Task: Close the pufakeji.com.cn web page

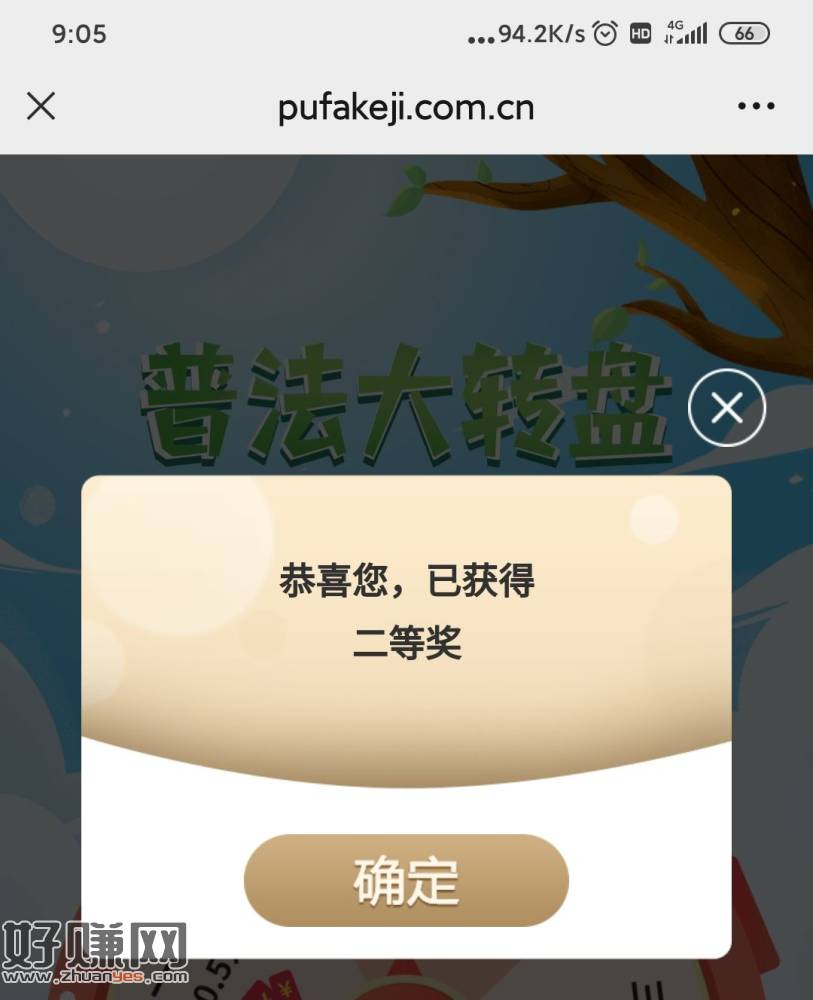Action: [x=41, y=106]
